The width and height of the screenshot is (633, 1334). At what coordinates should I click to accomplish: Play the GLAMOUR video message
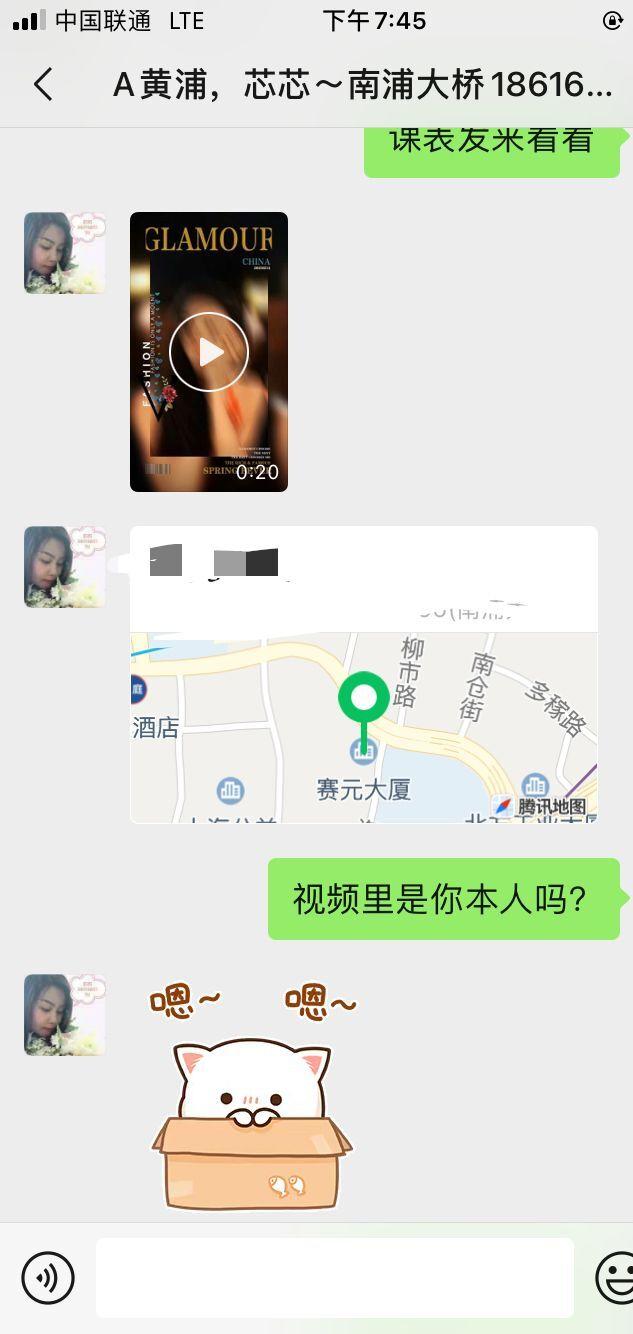pyautogui.click(x=209, y=352)
